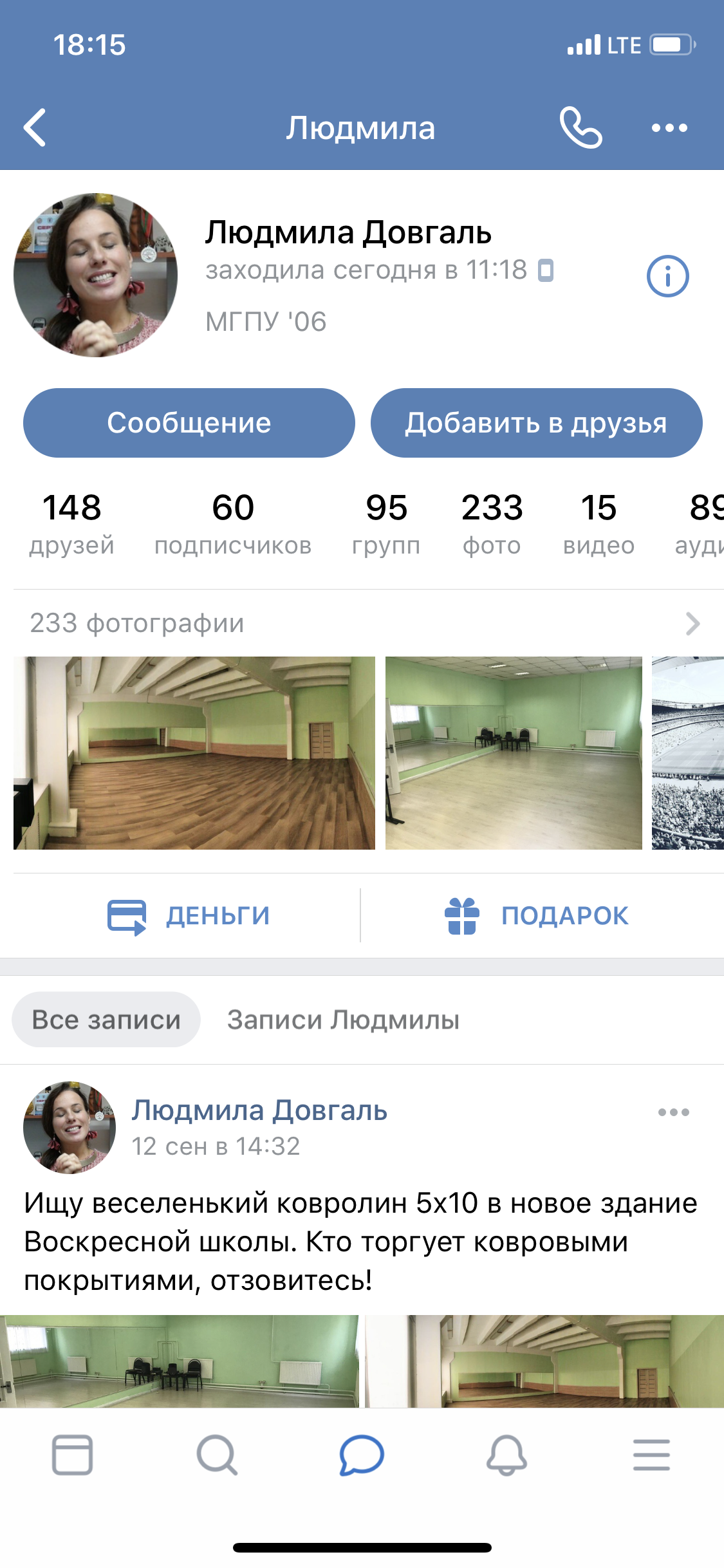The image size is (724, 1568).
Task: Open options for the 12 сен post
Action: tap(673, 1112)
